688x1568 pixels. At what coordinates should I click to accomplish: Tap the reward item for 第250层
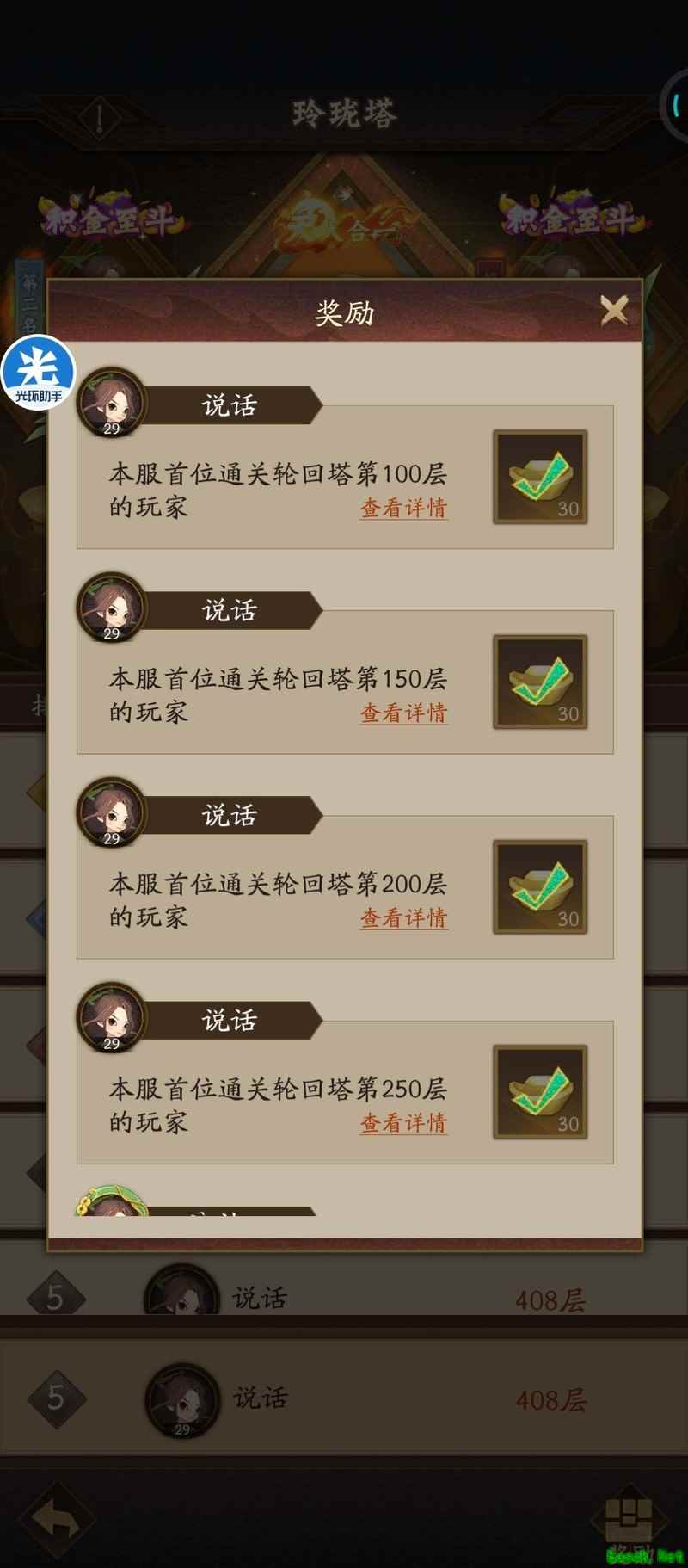(x=540, y=1092)
